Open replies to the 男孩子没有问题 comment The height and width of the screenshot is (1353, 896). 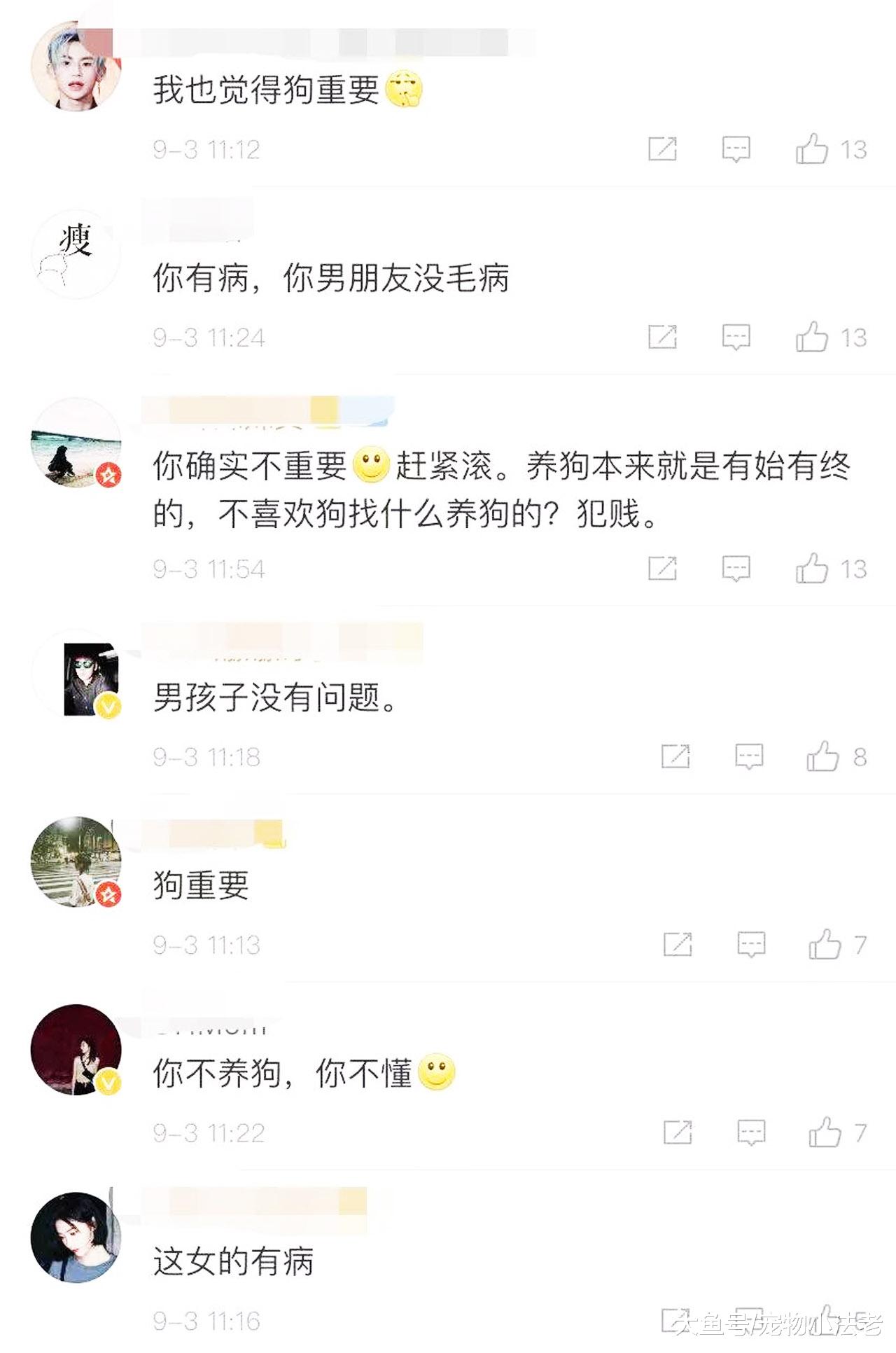coord(749,756)
